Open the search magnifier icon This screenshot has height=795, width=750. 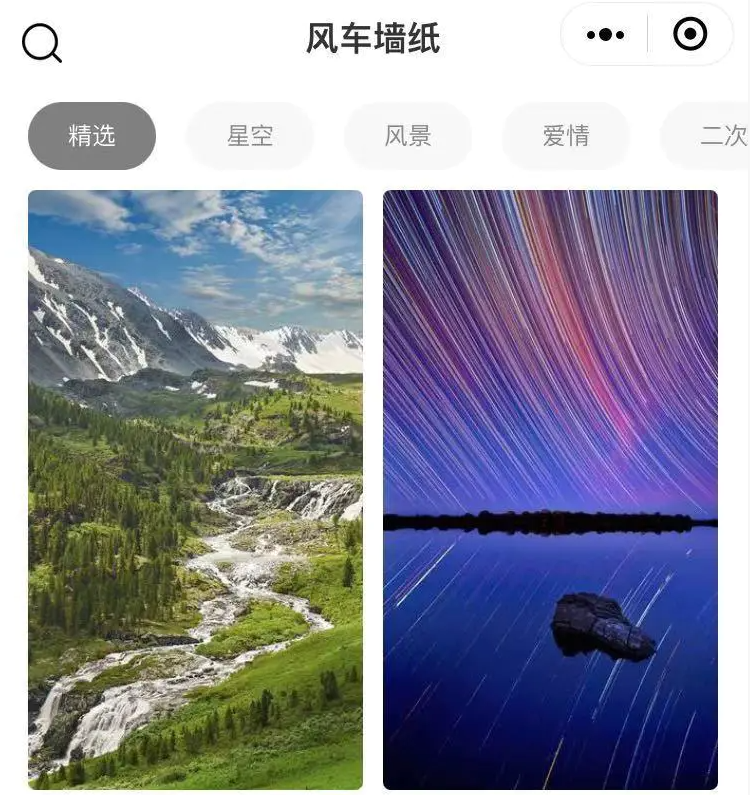coord(41,42)
